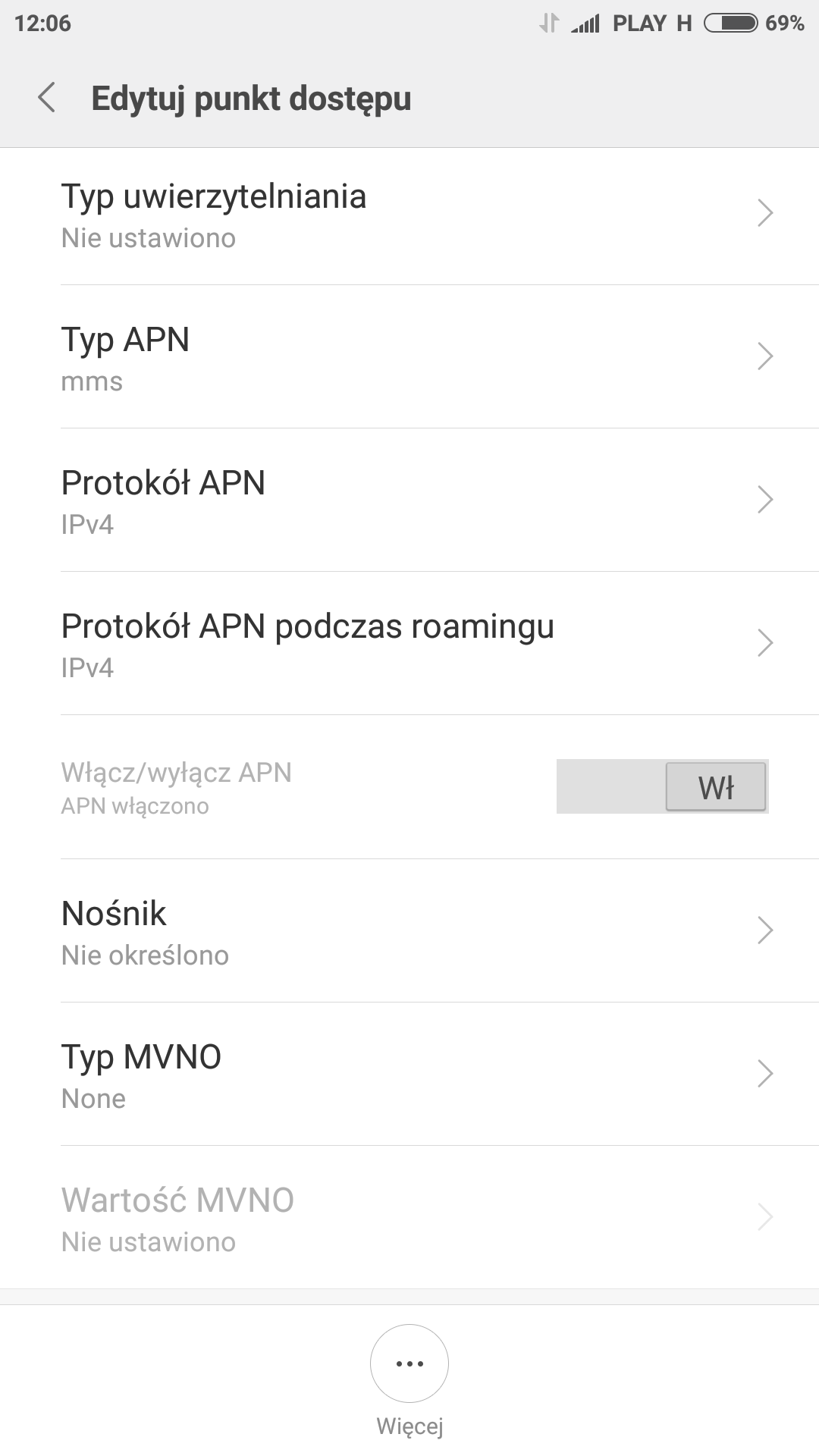Open Protokół APN podczas roamingu
819x1456 pixels.
click(x=409, y=644)
